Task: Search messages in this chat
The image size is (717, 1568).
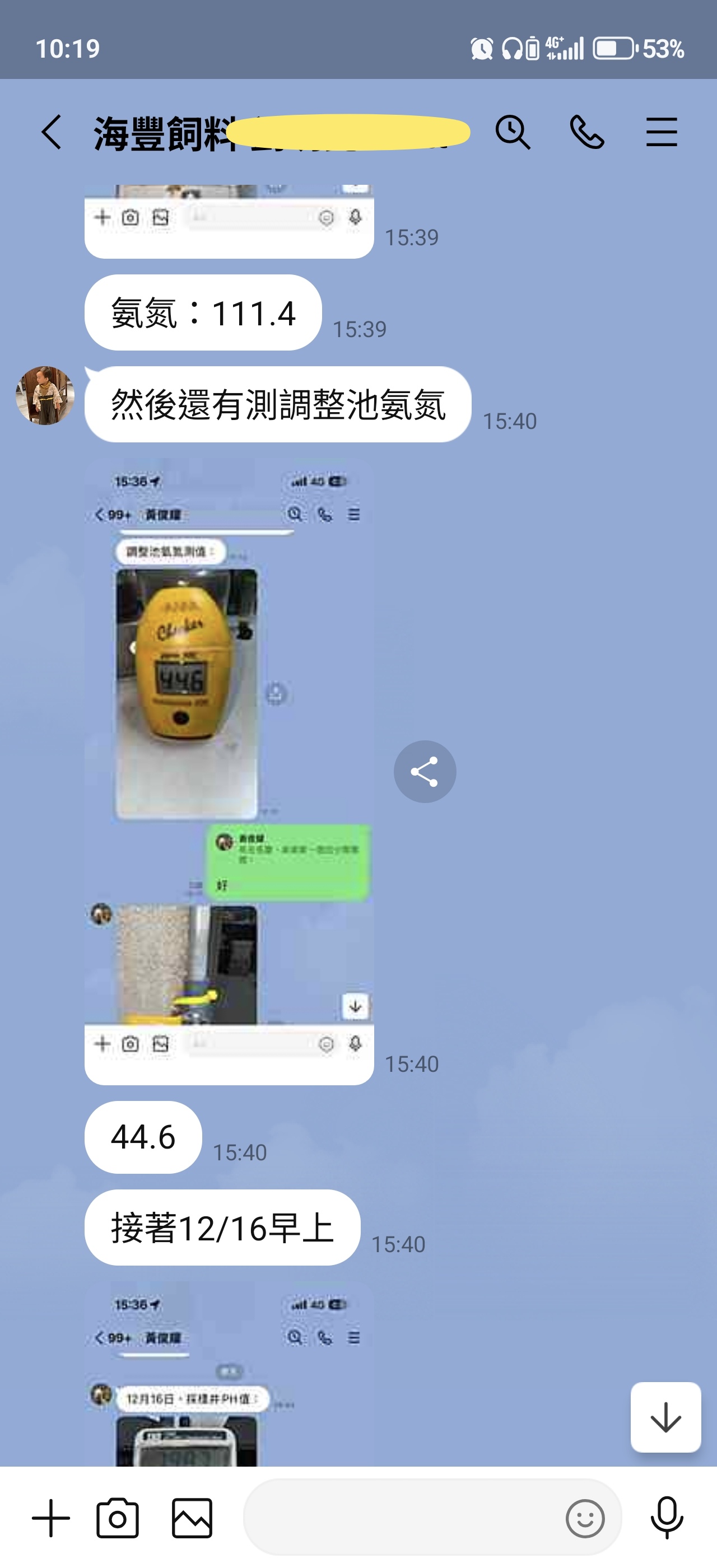Action: click(x=513, y=132)
